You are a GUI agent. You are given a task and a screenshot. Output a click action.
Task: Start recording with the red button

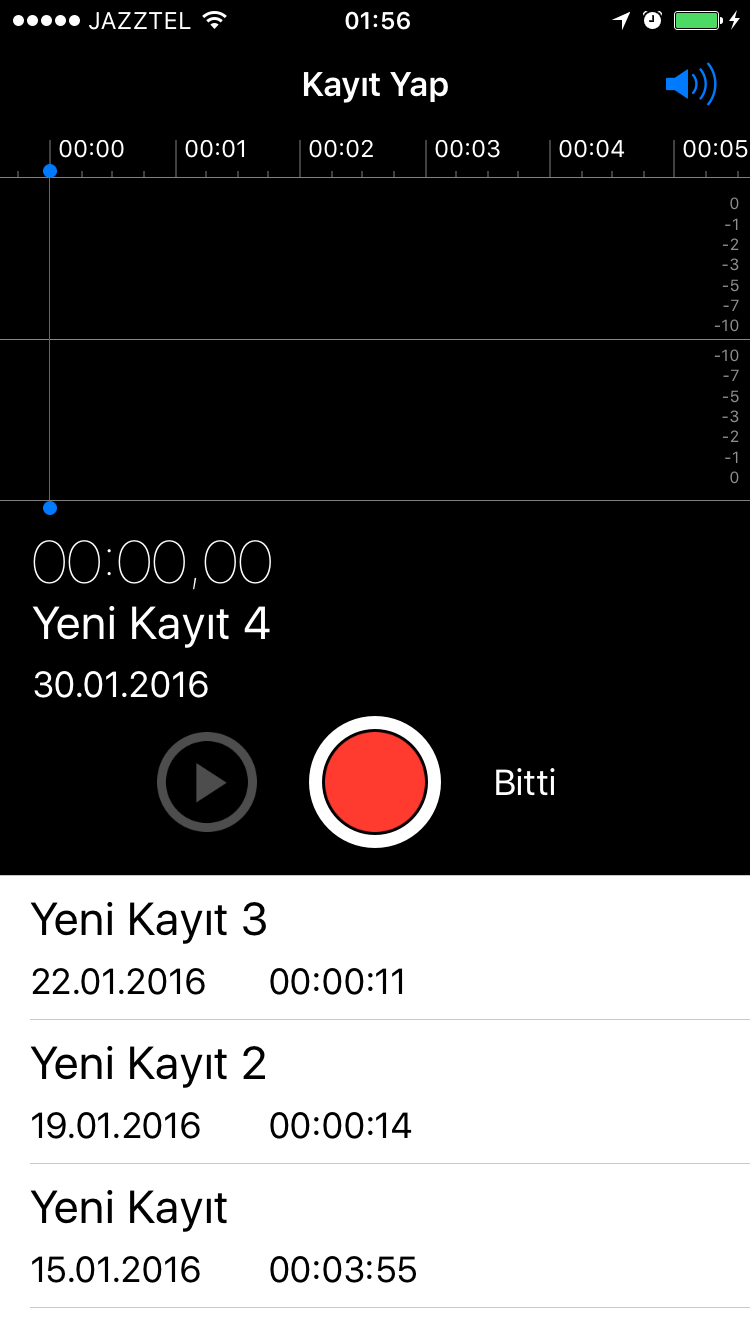point(375,781)
